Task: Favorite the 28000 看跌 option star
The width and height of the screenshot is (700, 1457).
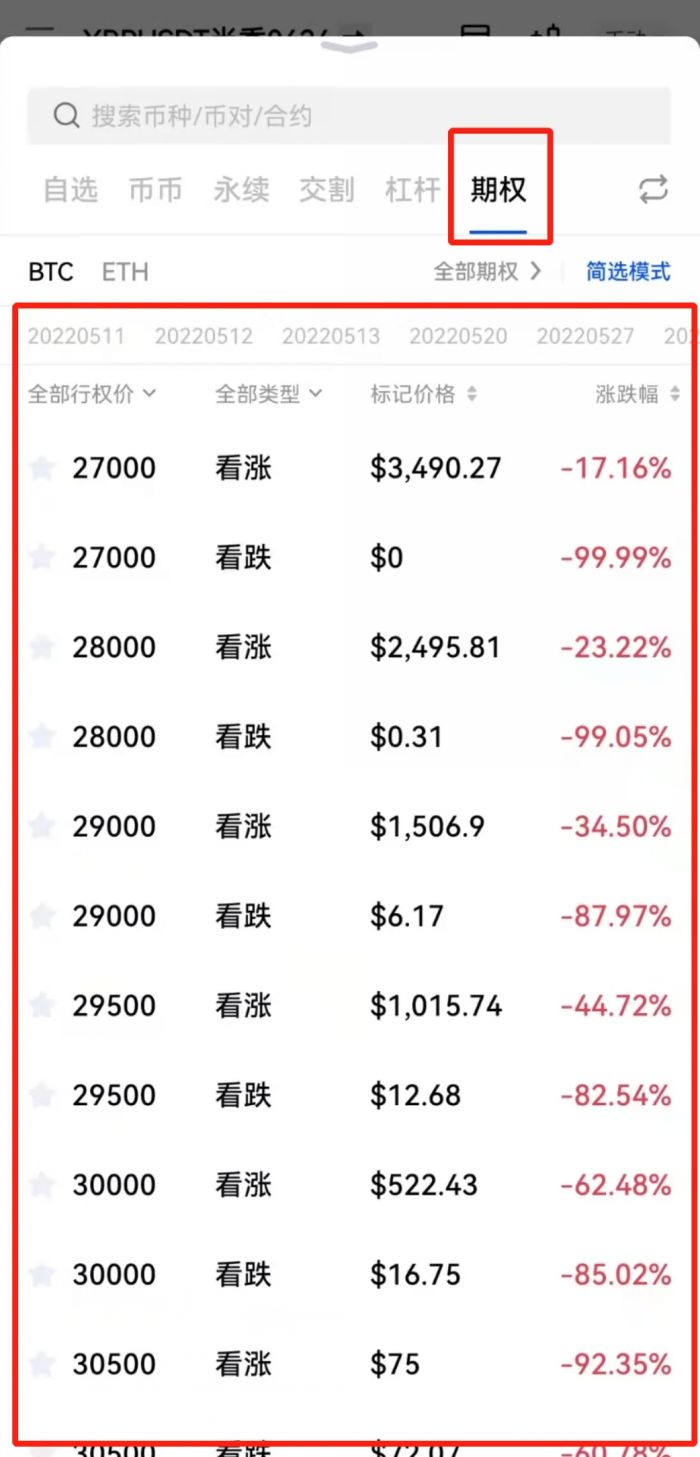Action: click(42, 737)
